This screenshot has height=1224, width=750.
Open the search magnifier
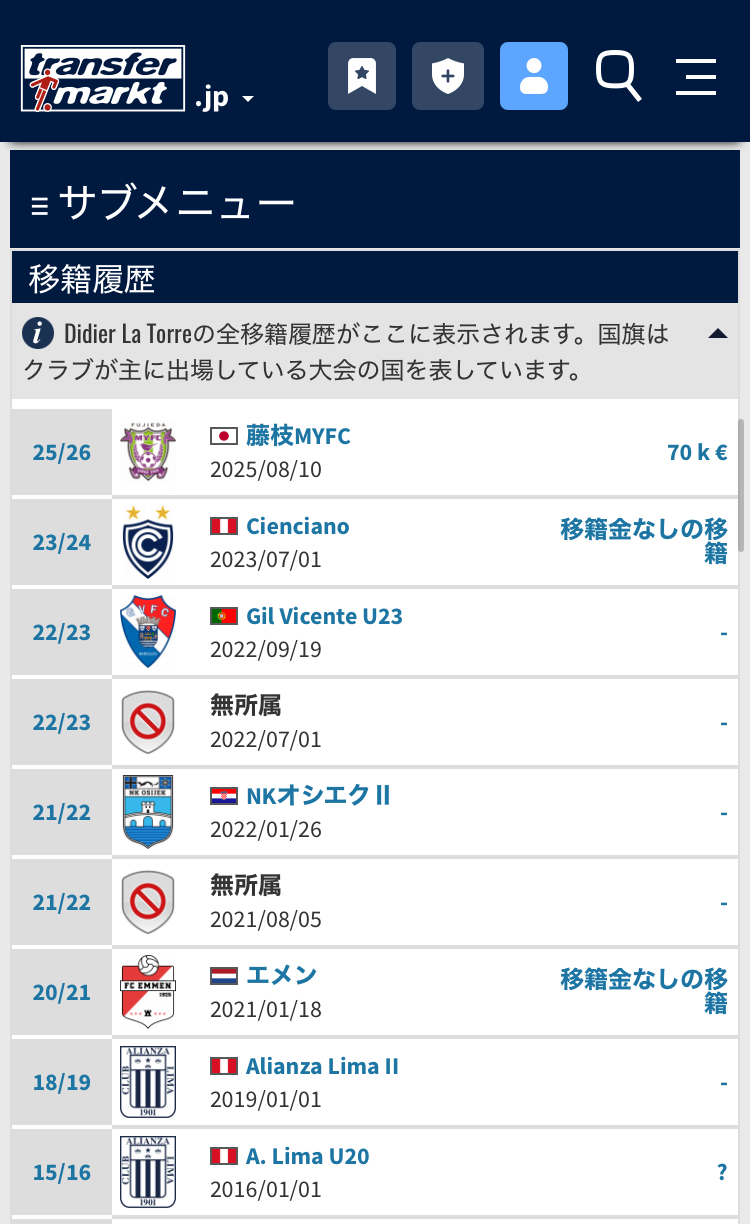tap(618, 76)
